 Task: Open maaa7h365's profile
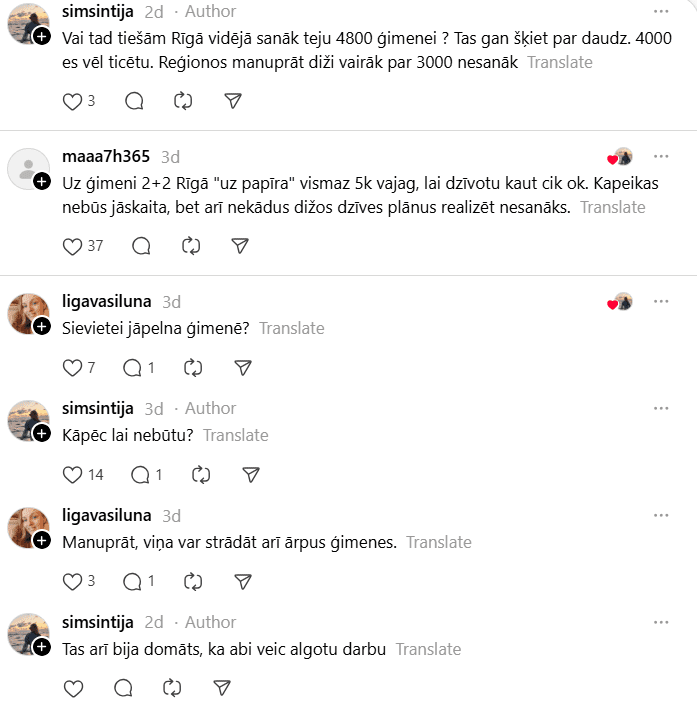106,156
